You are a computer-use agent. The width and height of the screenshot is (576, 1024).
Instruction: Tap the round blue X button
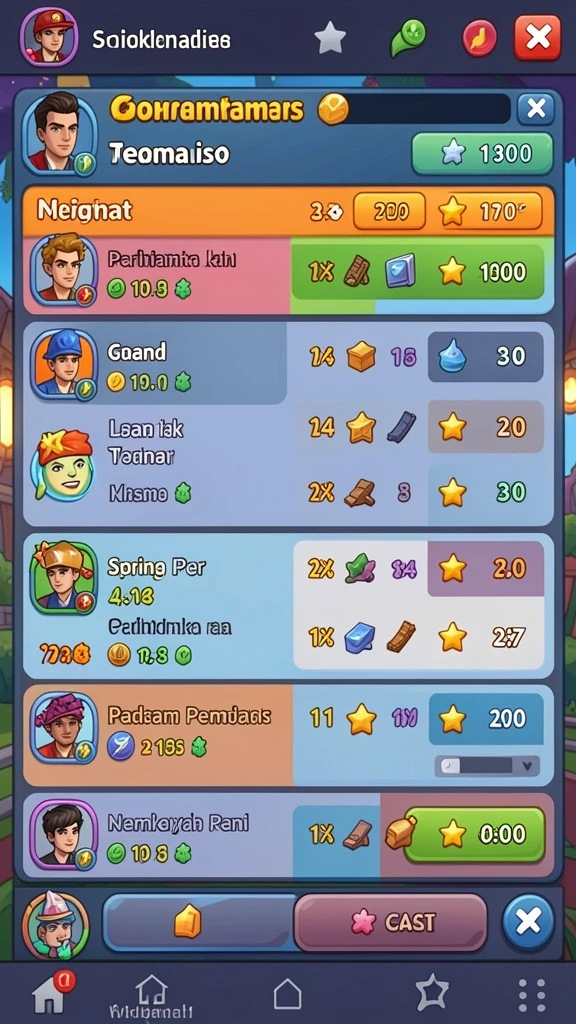[528, 922]
